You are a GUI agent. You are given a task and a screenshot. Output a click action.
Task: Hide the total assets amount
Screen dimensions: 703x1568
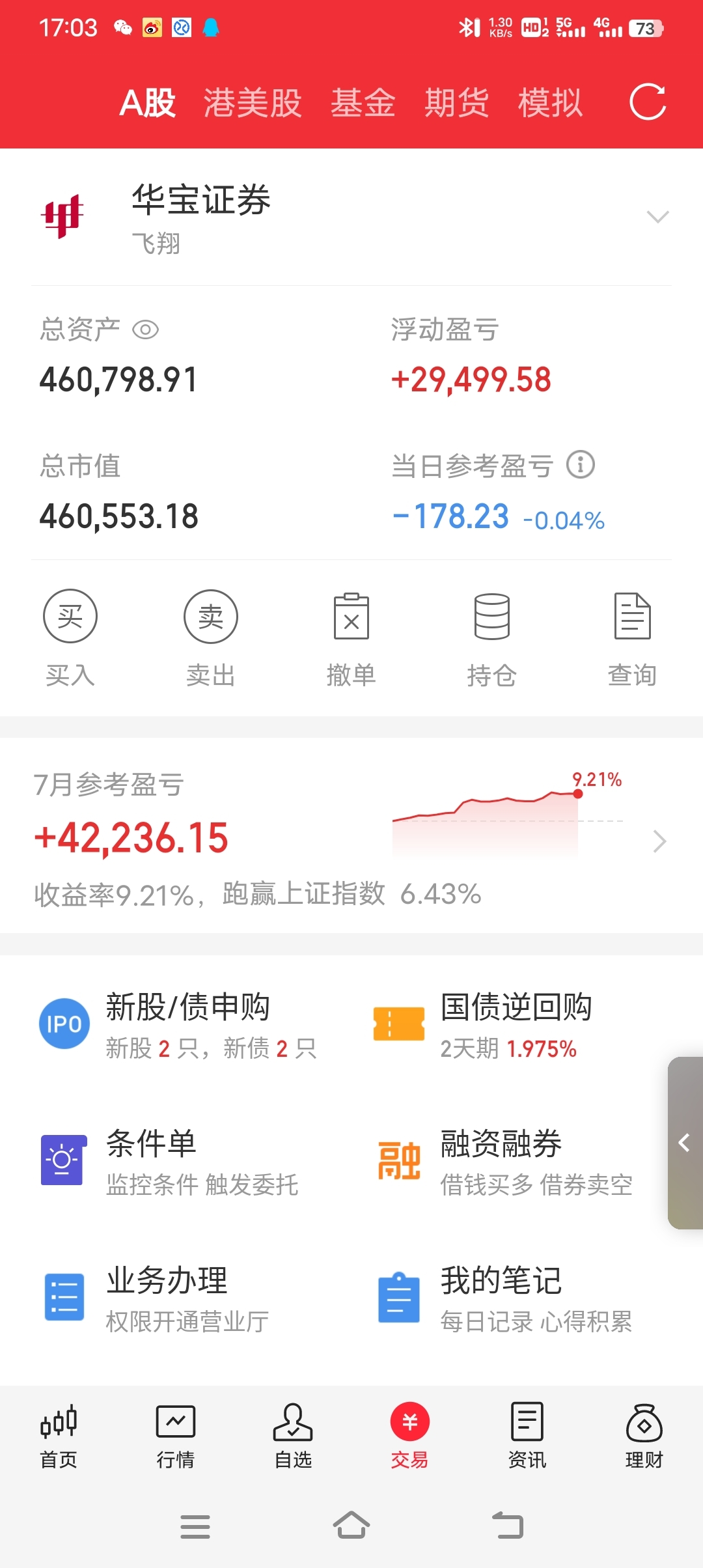pos(145,330)
